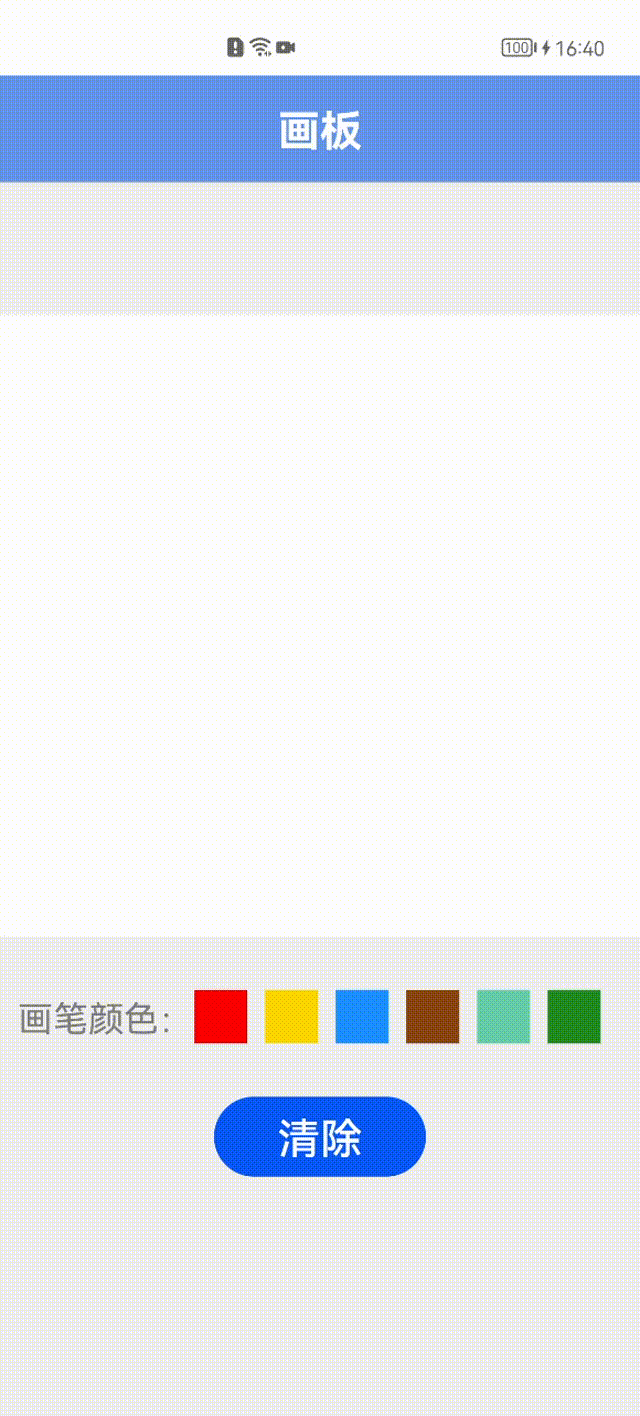Clear the canvas with 清除 button

[x=320, y=1137]
